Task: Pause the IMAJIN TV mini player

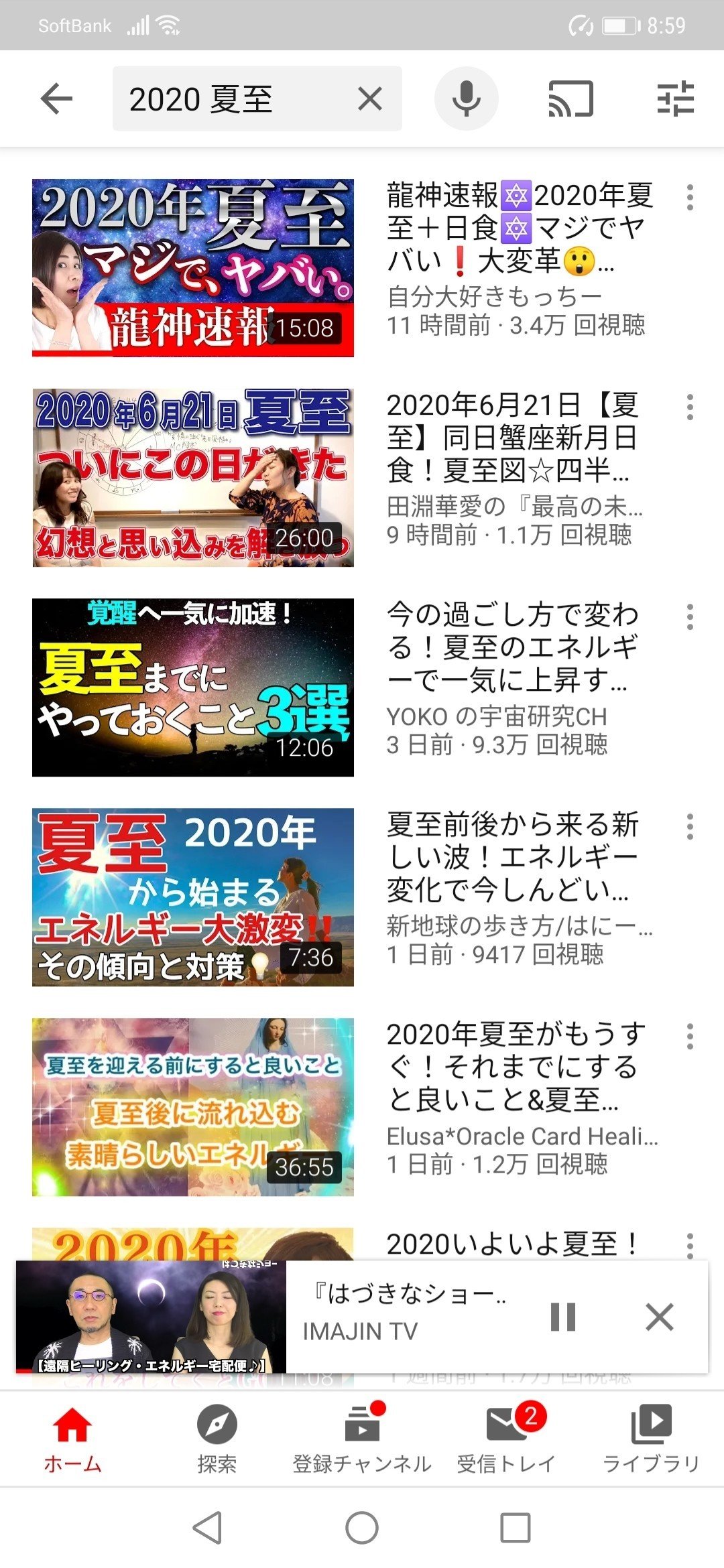Action: [x=563, y=1317]
